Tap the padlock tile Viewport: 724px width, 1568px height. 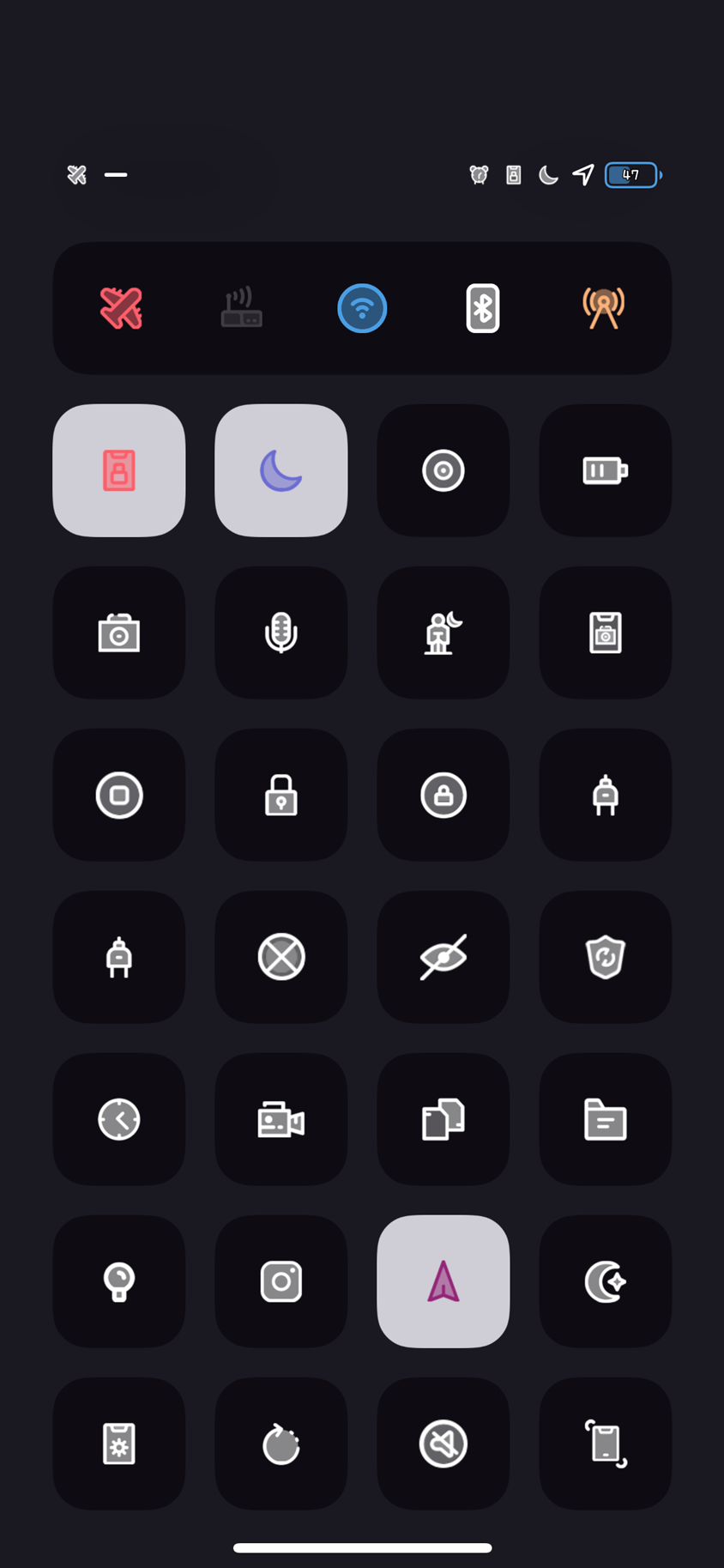[x=281, y=796]
